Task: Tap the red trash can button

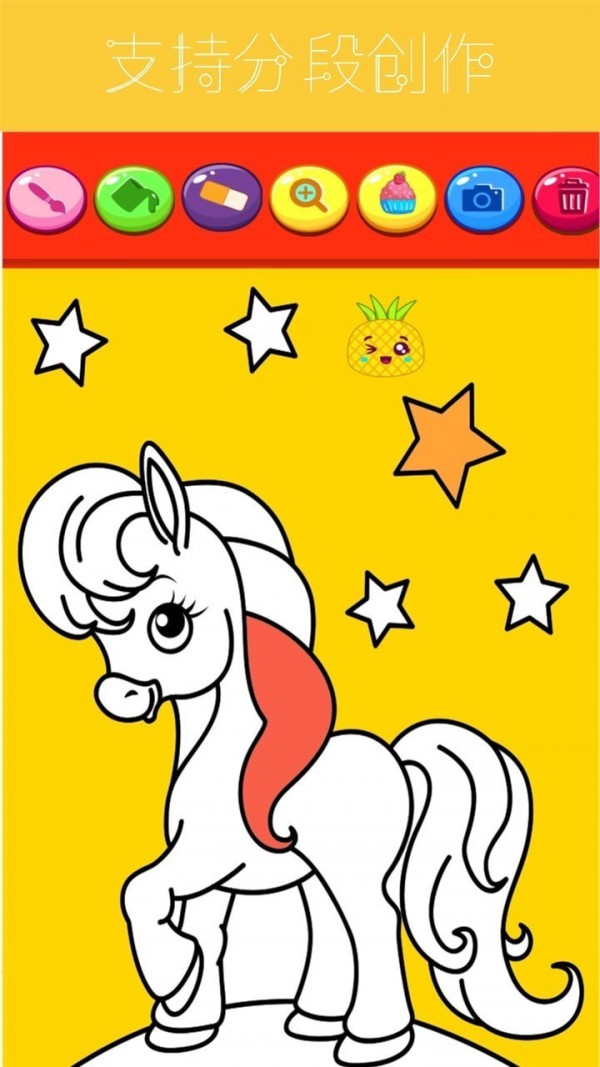Action: tap(567, 199)
